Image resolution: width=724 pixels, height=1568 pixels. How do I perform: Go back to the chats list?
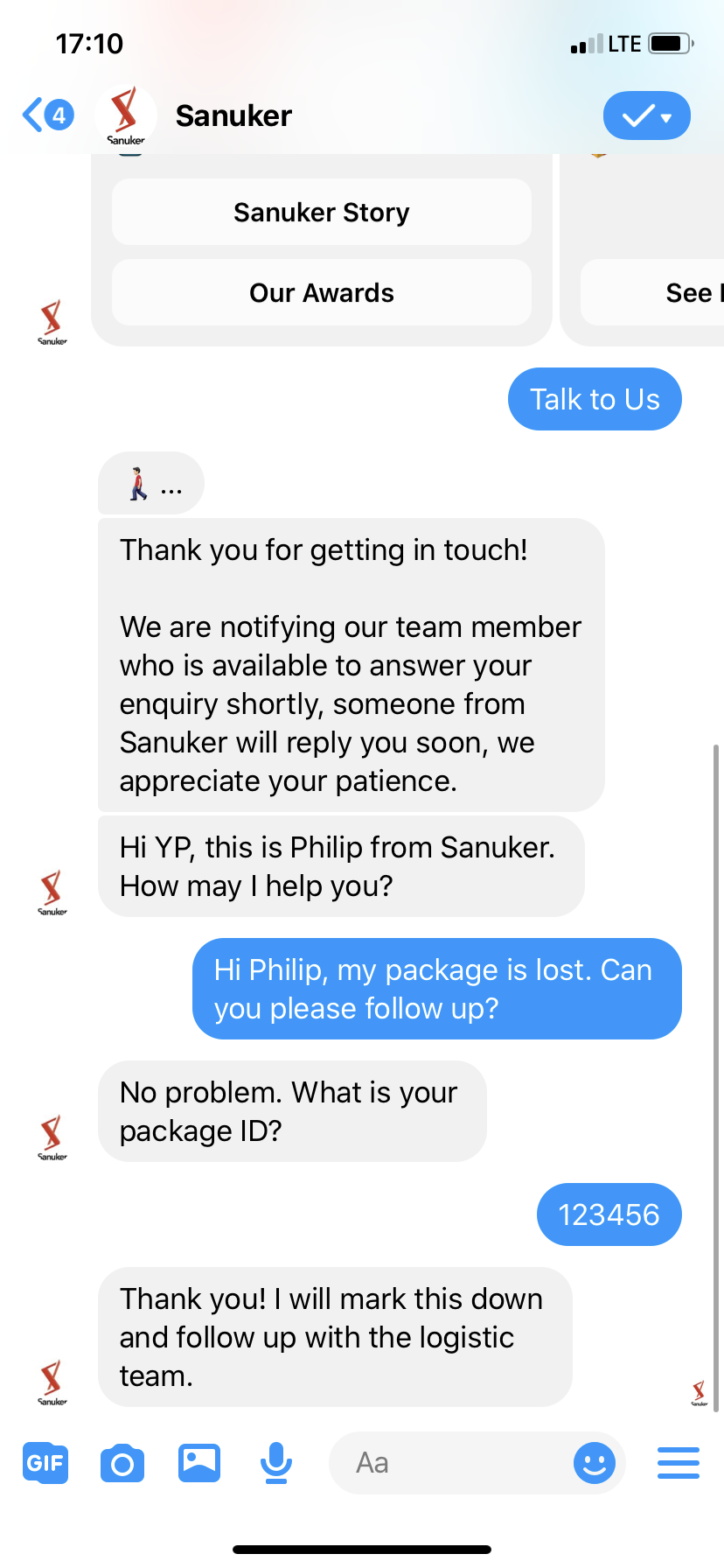pyautogui.click(x=47, y=115)
